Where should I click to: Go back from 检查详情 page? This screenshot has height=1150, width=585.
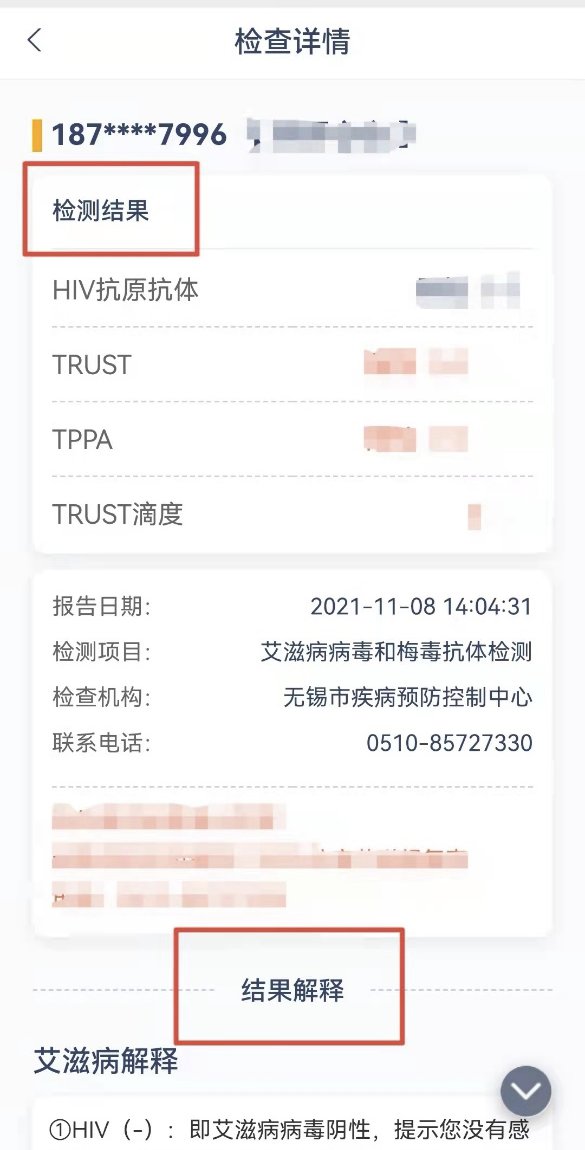34,40
